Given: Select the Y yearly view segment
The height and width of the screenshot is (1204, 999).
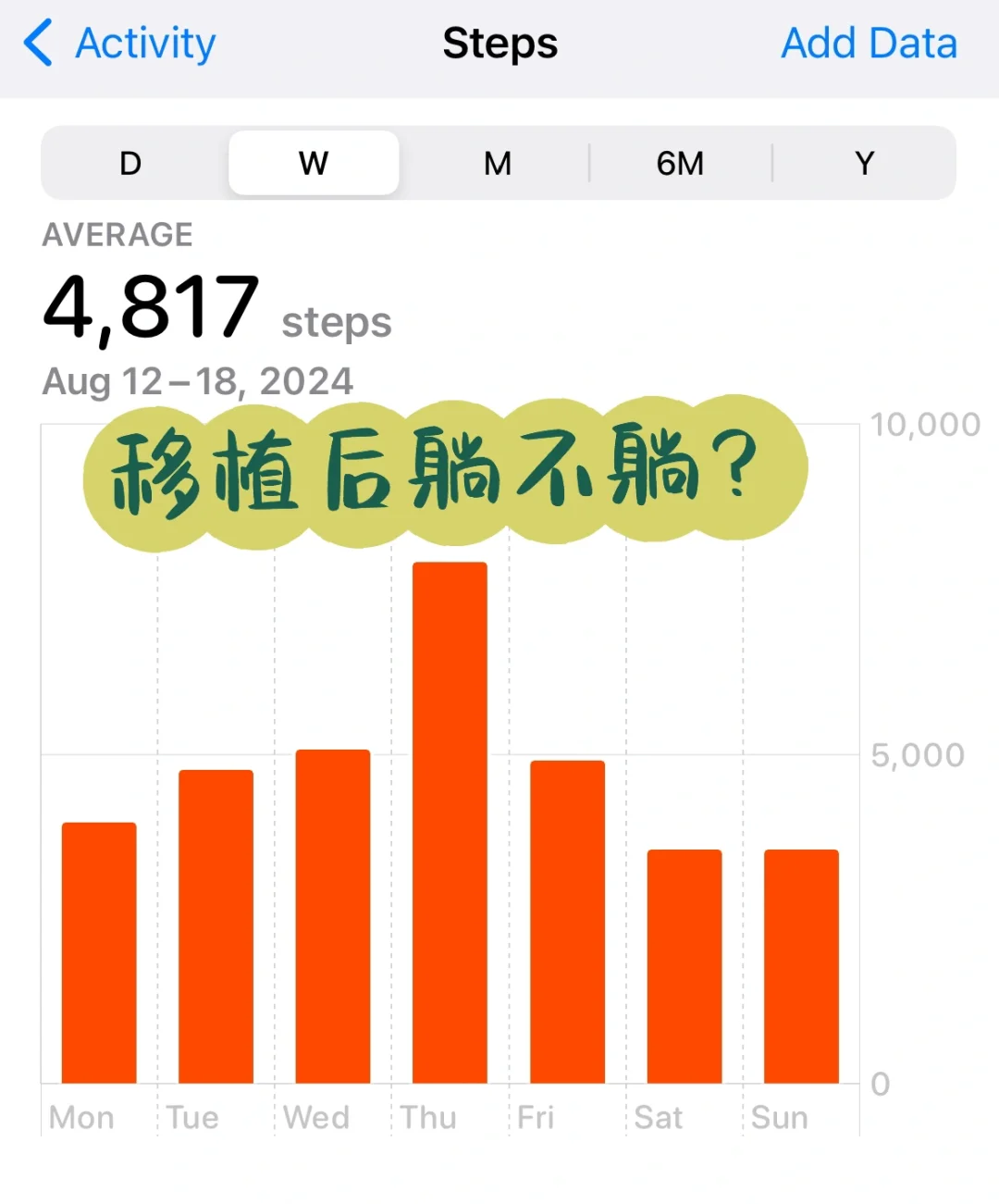Looking at the screenshot, I should 863,163.
